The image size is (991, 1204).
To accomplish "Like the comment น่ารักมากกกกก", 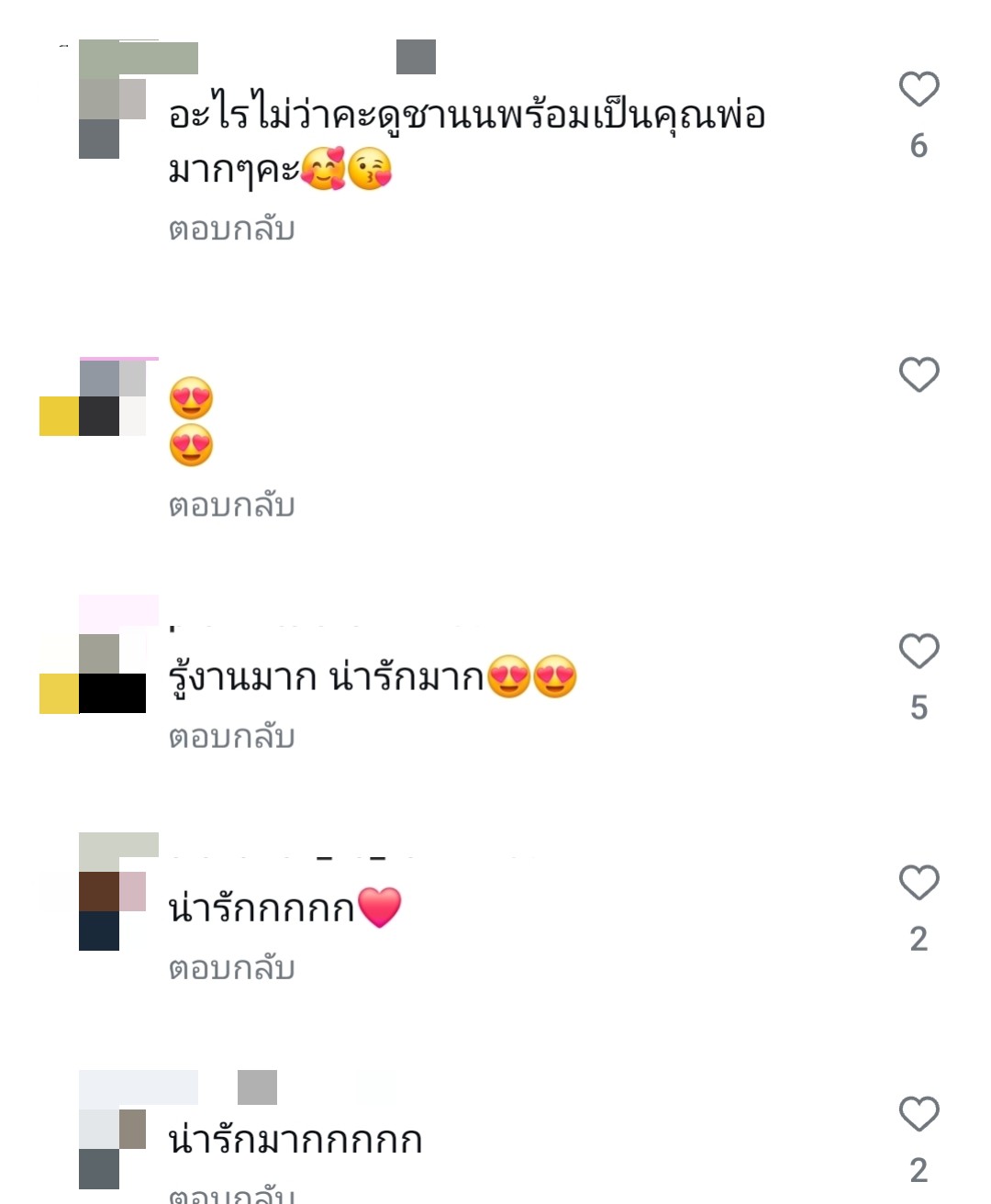I will pos(919,1114).
